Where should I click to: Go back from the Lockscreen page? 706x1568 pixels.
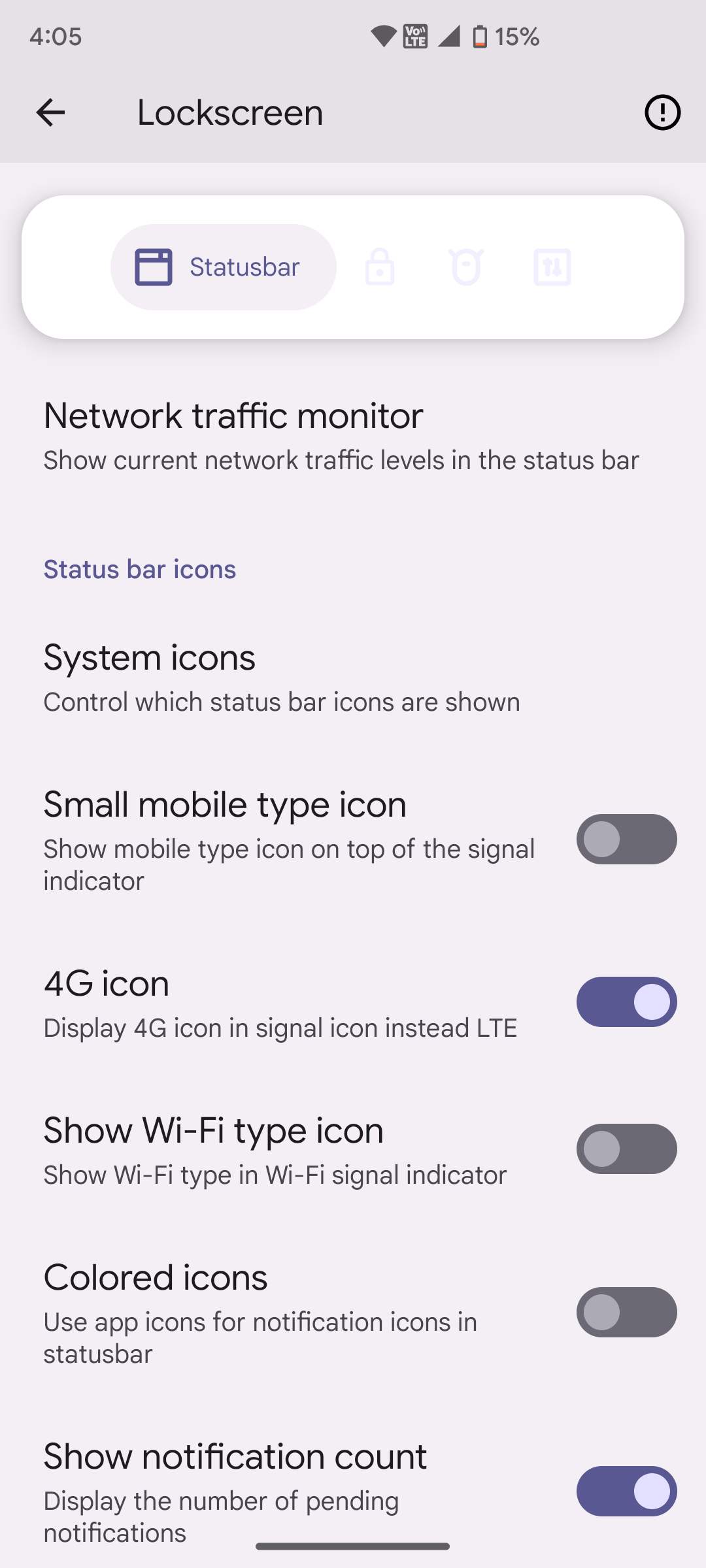click(50, 112)
